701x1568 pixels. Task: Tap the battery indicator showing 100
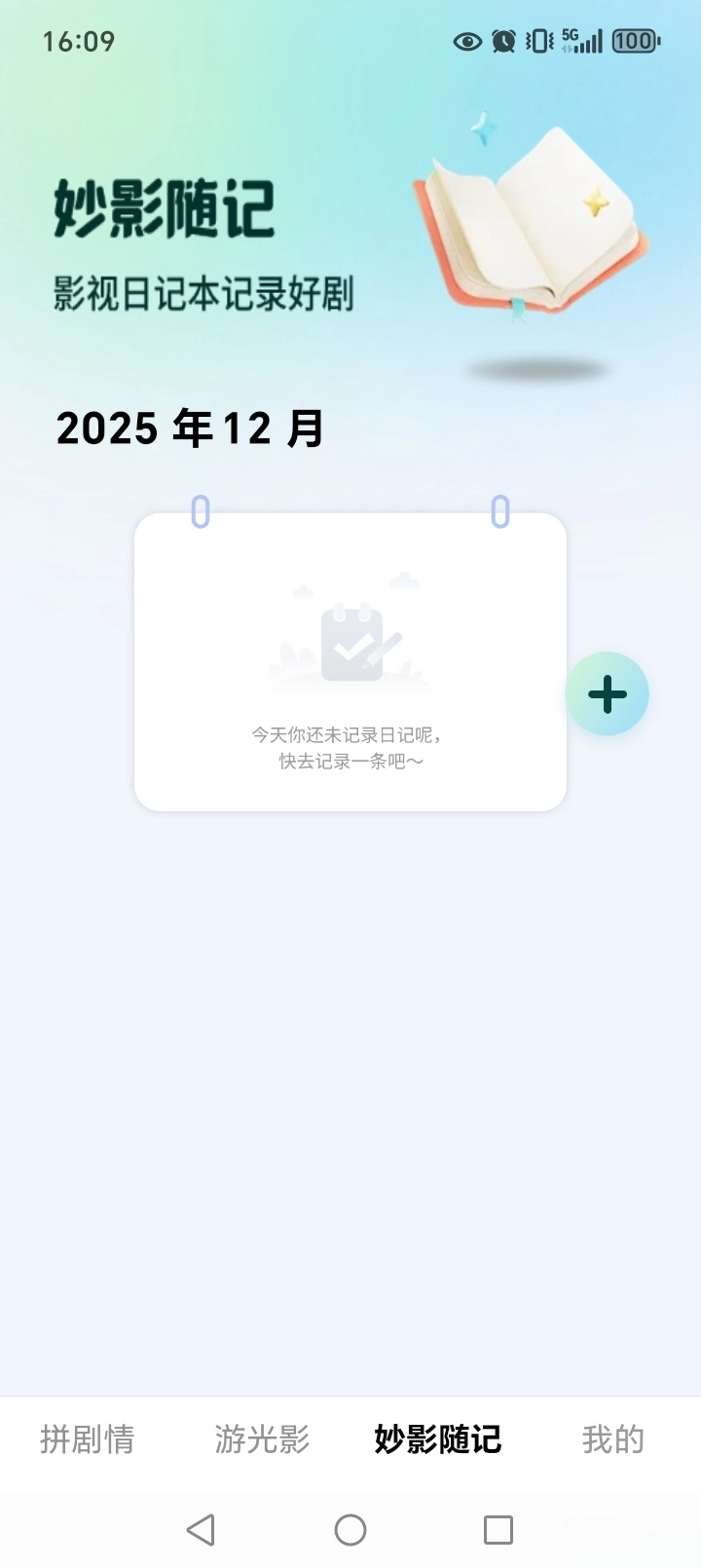point(633,41)
